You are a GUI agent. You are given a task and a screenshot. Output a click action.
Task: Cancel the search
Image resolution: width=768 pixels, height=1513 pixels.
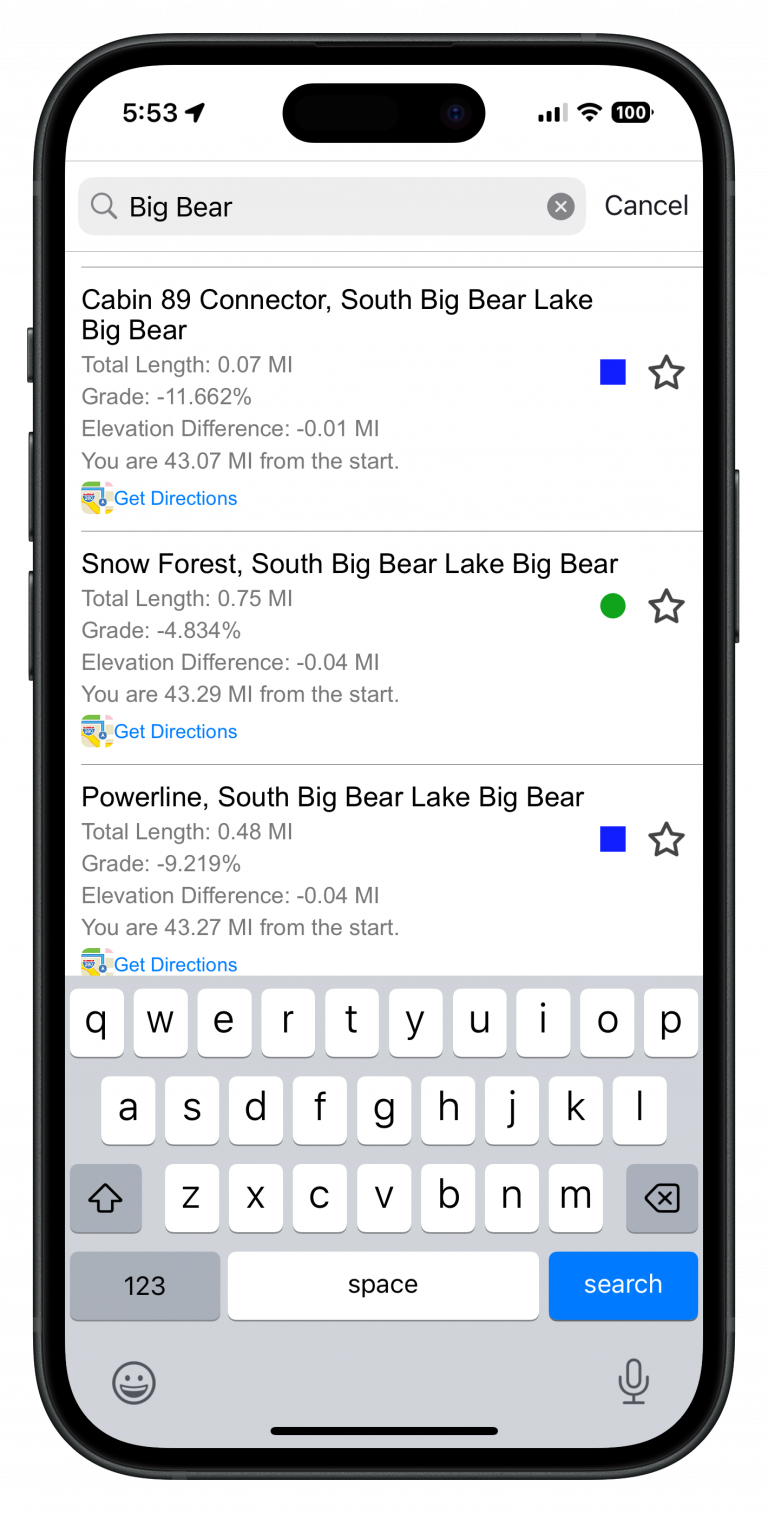(646, 206)
